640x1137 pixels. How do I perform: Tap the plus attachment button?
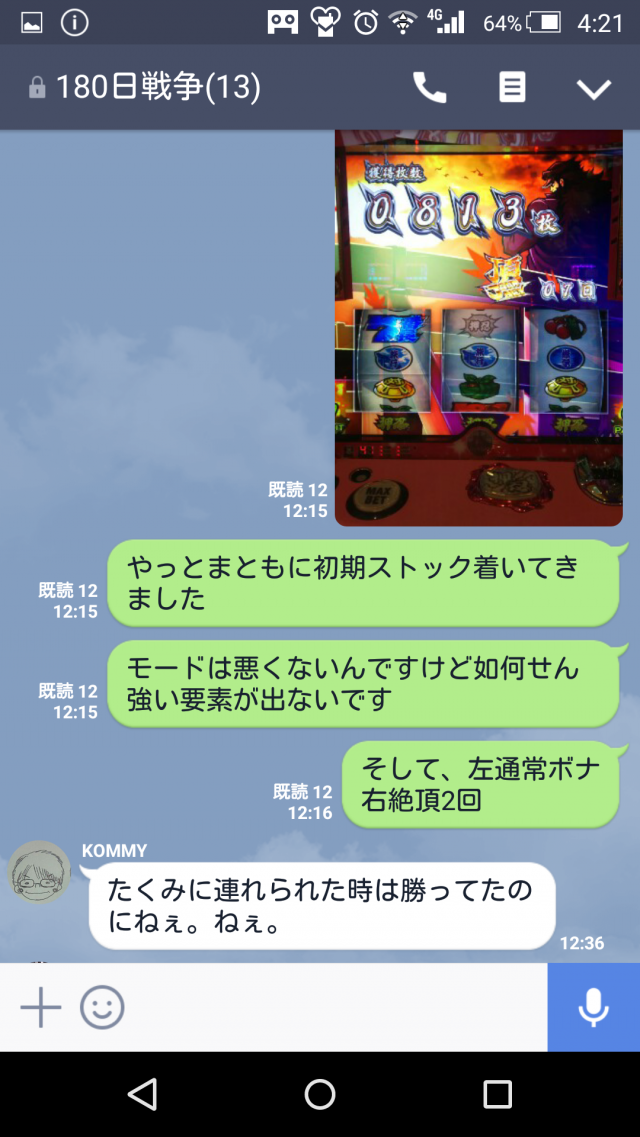(x=41, y=1007)
